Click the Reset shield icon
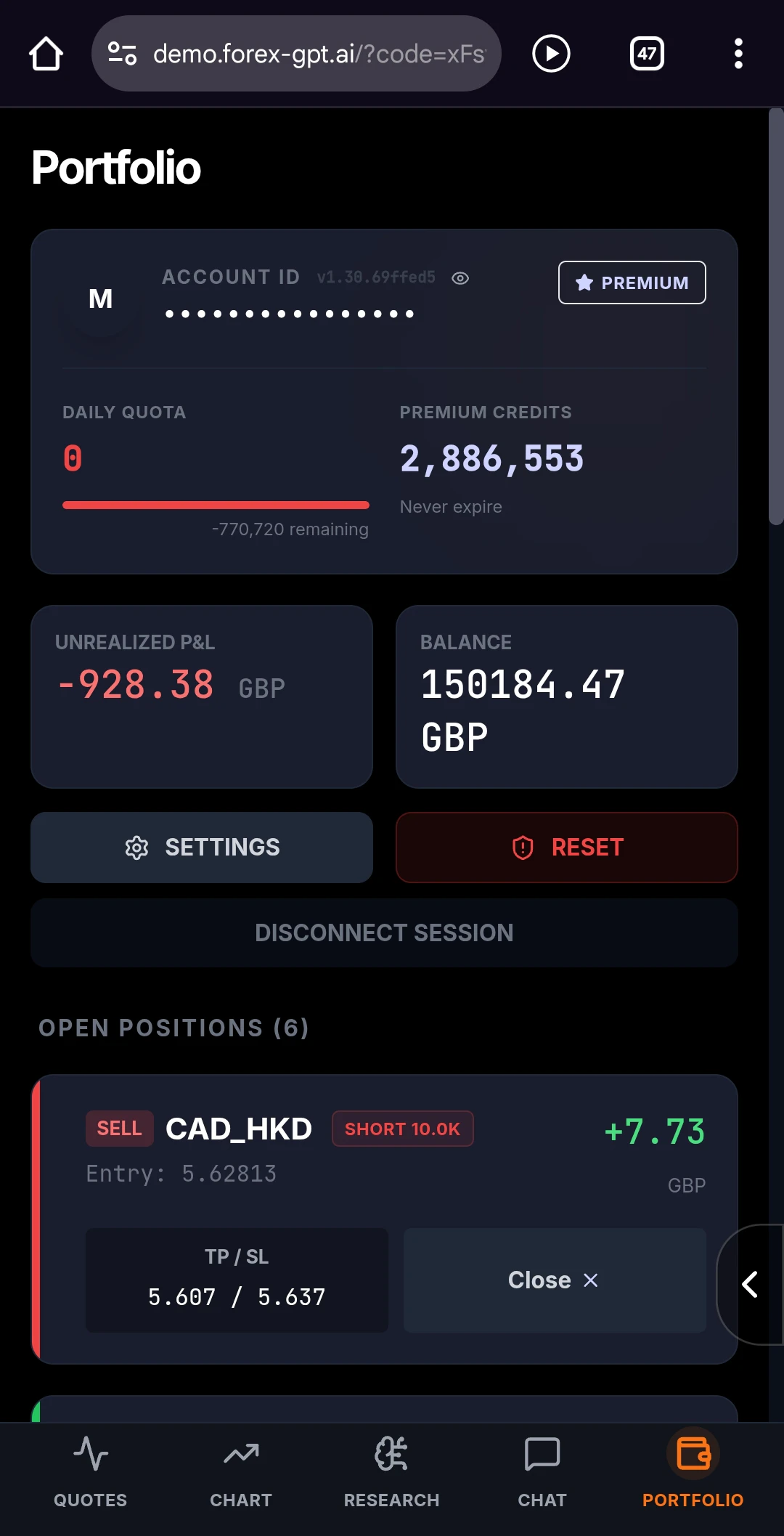 pyautogui.click(x=522, y=848)
